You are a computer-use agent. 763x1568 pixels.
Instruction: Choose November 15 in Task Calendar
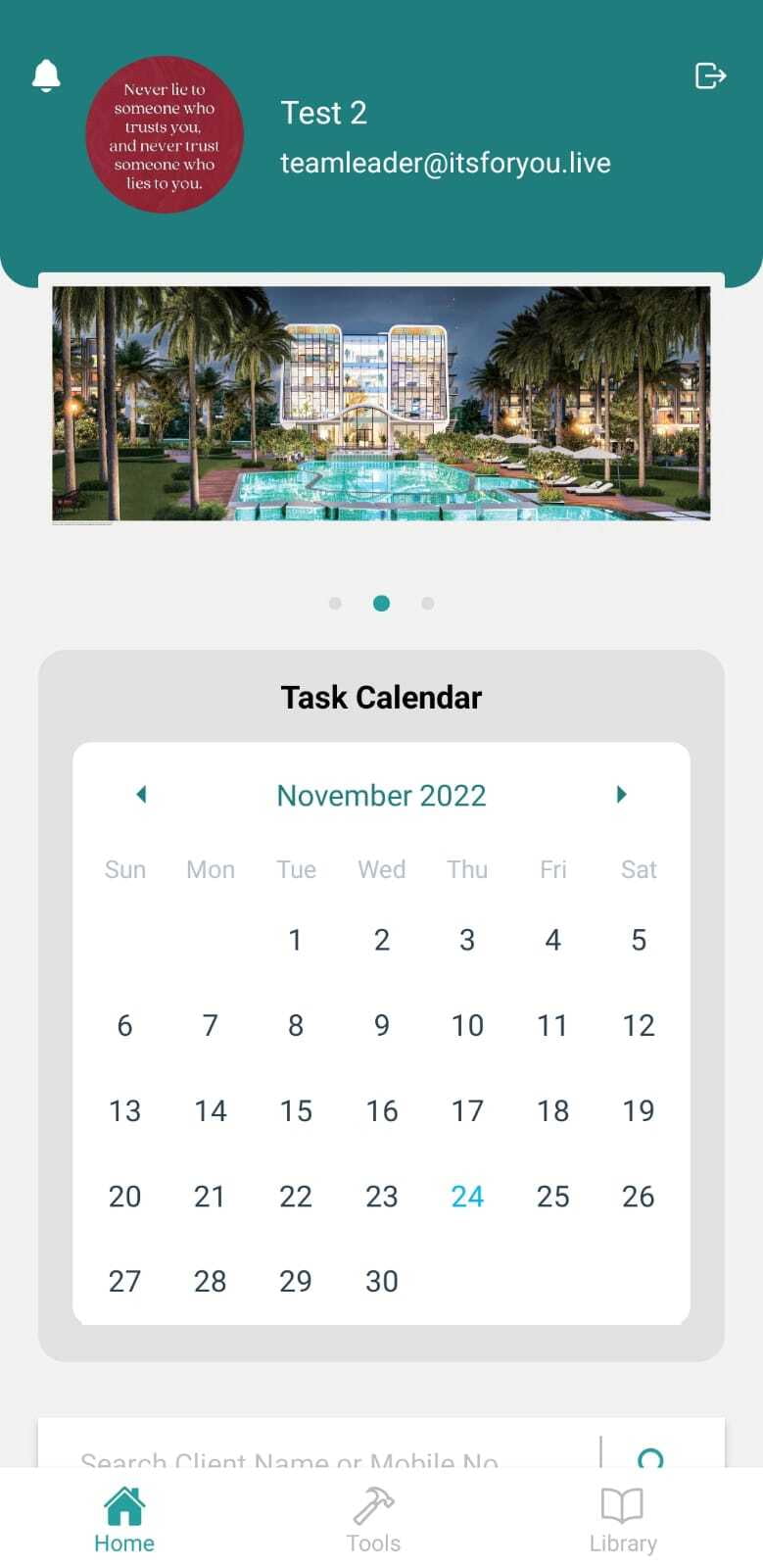[x=295, y=1110]
